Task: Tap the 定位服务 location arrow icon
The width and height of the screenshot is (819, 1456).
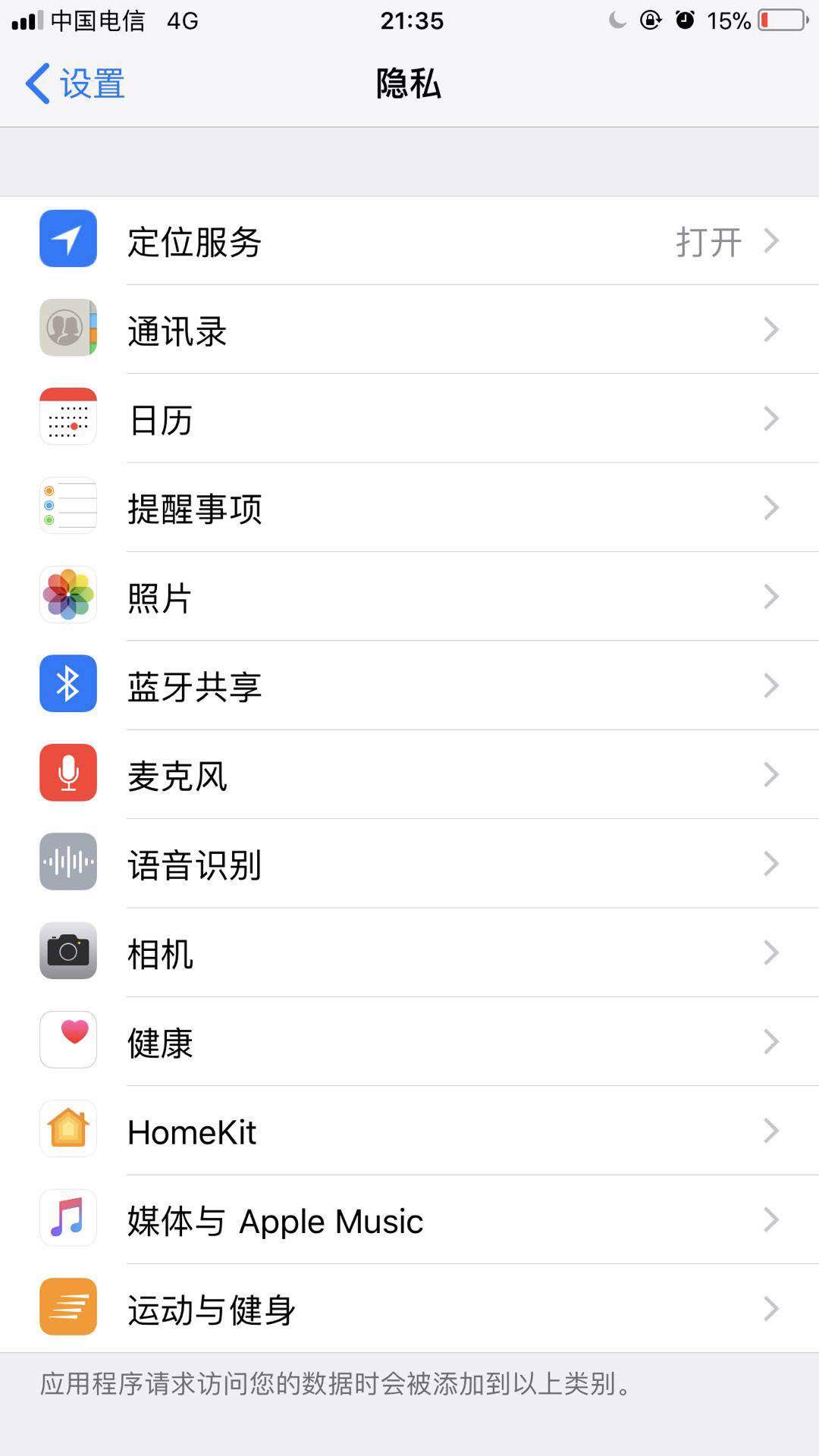Action: coord(67,239)
